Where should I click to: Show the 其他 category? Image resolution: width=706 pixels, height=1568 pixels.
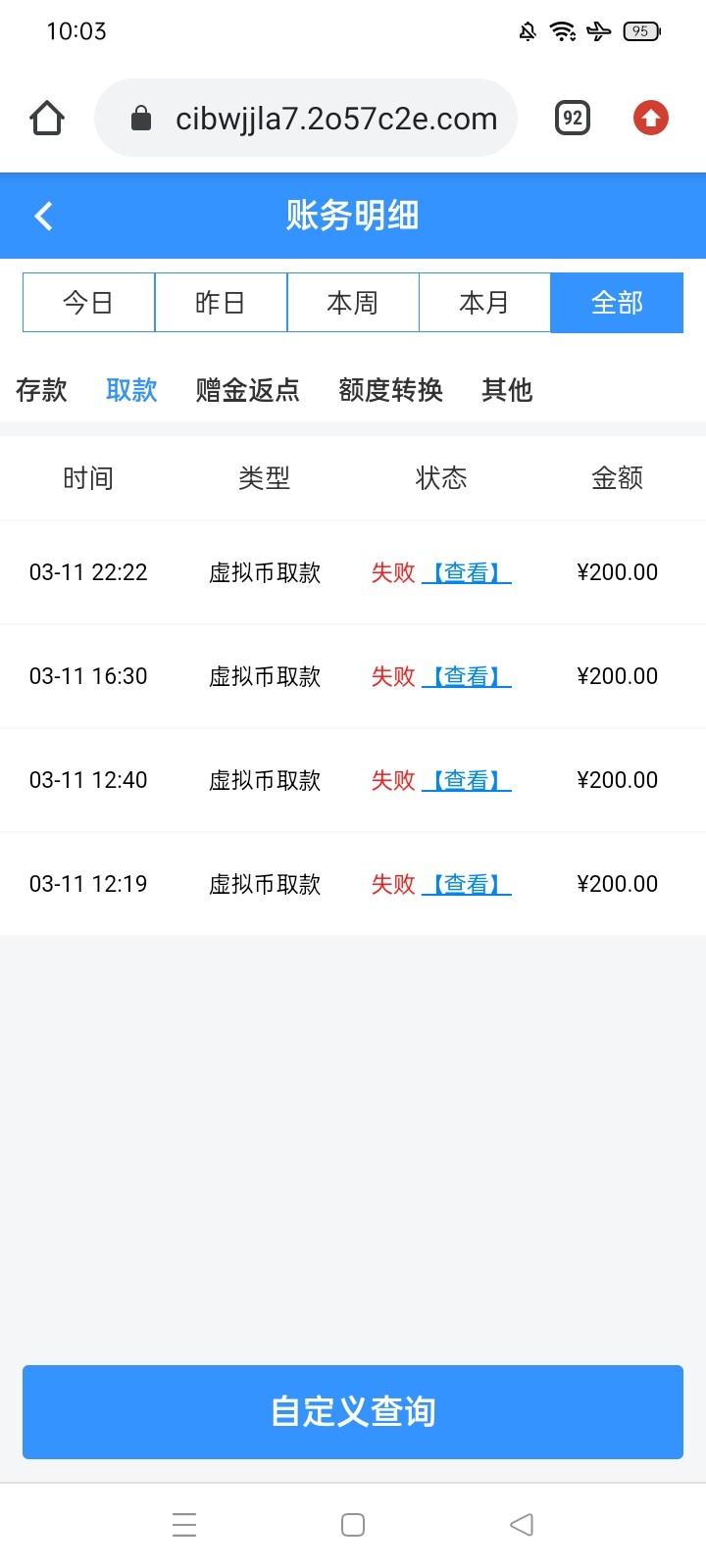(x=507, y=390)
